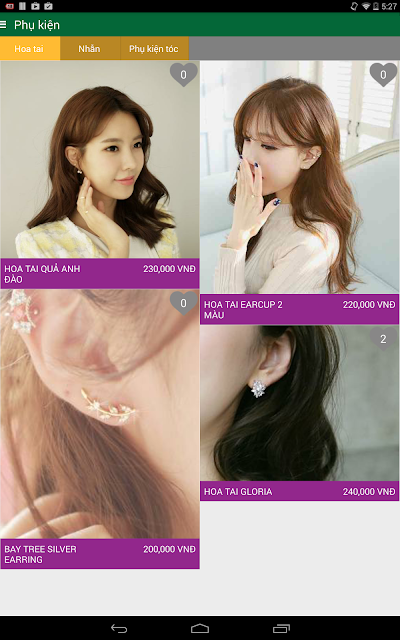Open the Bay Tree Silver Earring product
The height and width of the screenshot is (640, 400).
100,429
